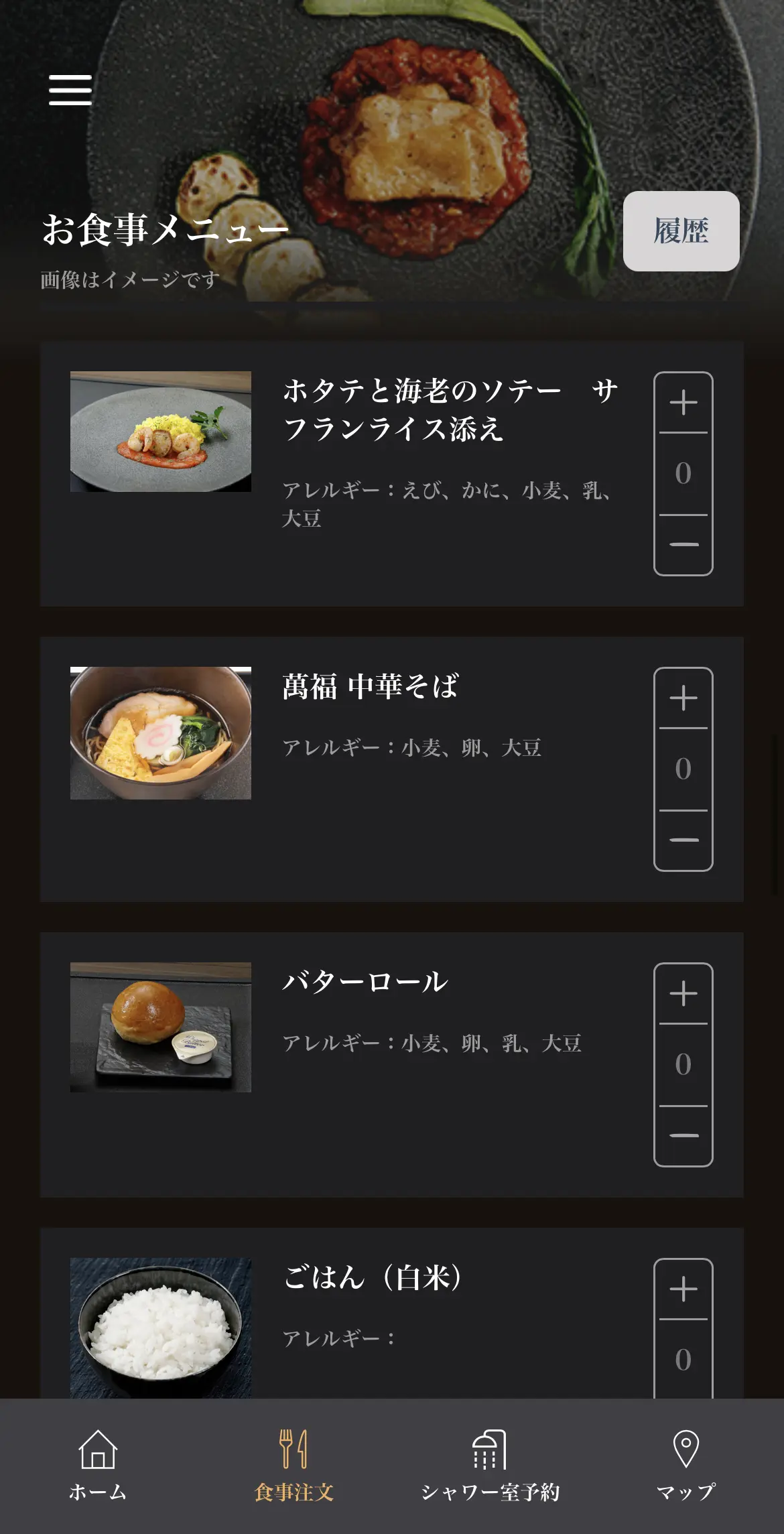Viewport: 784px width, 1534px height.
Task: Increase quantity of ホタテと海老のソテー
Action: [683, 403]
